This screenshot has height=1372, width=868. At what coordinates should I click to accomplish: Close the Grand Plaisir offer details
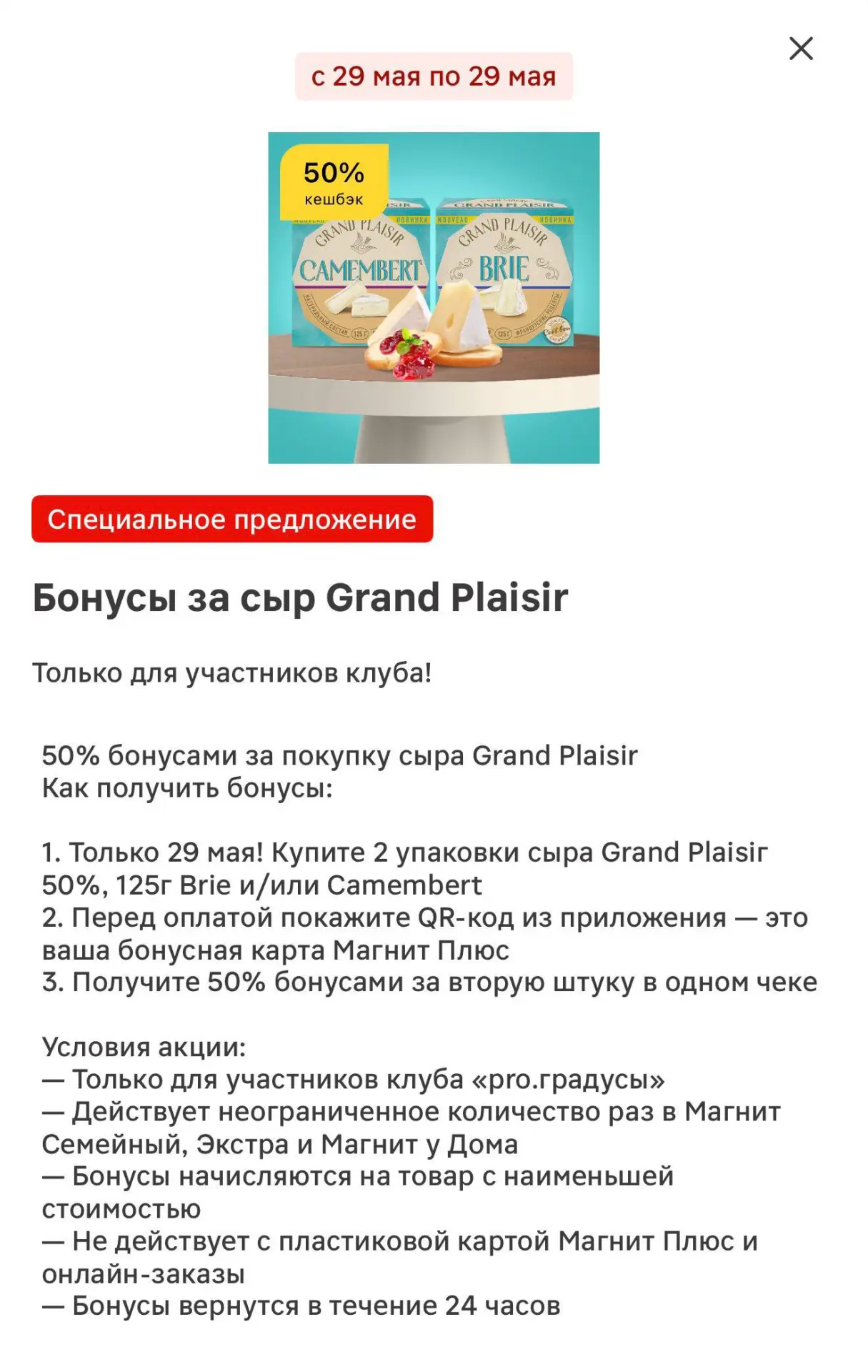801,49
